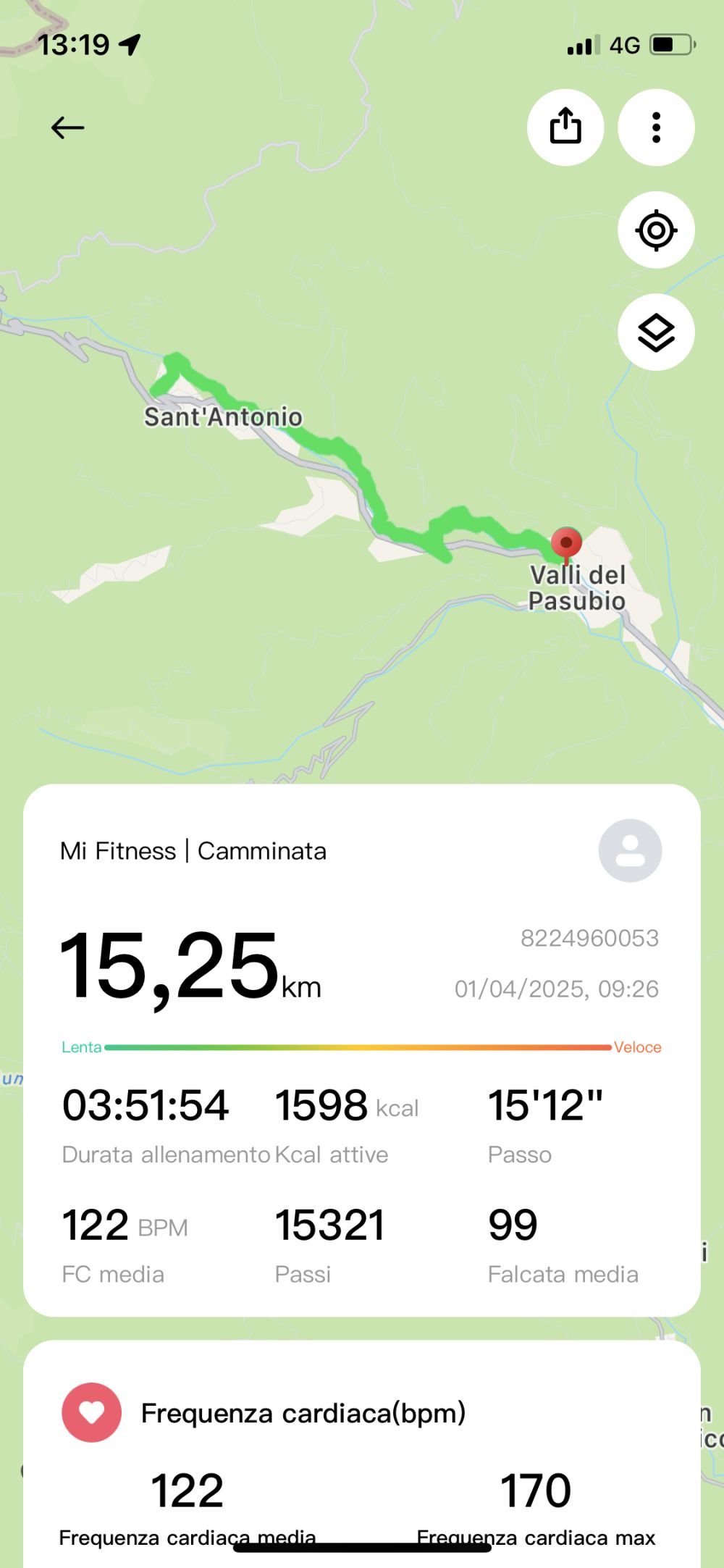724x1568 pixels.
Task: Recenter the map on the route
Action: pos(656,230)
